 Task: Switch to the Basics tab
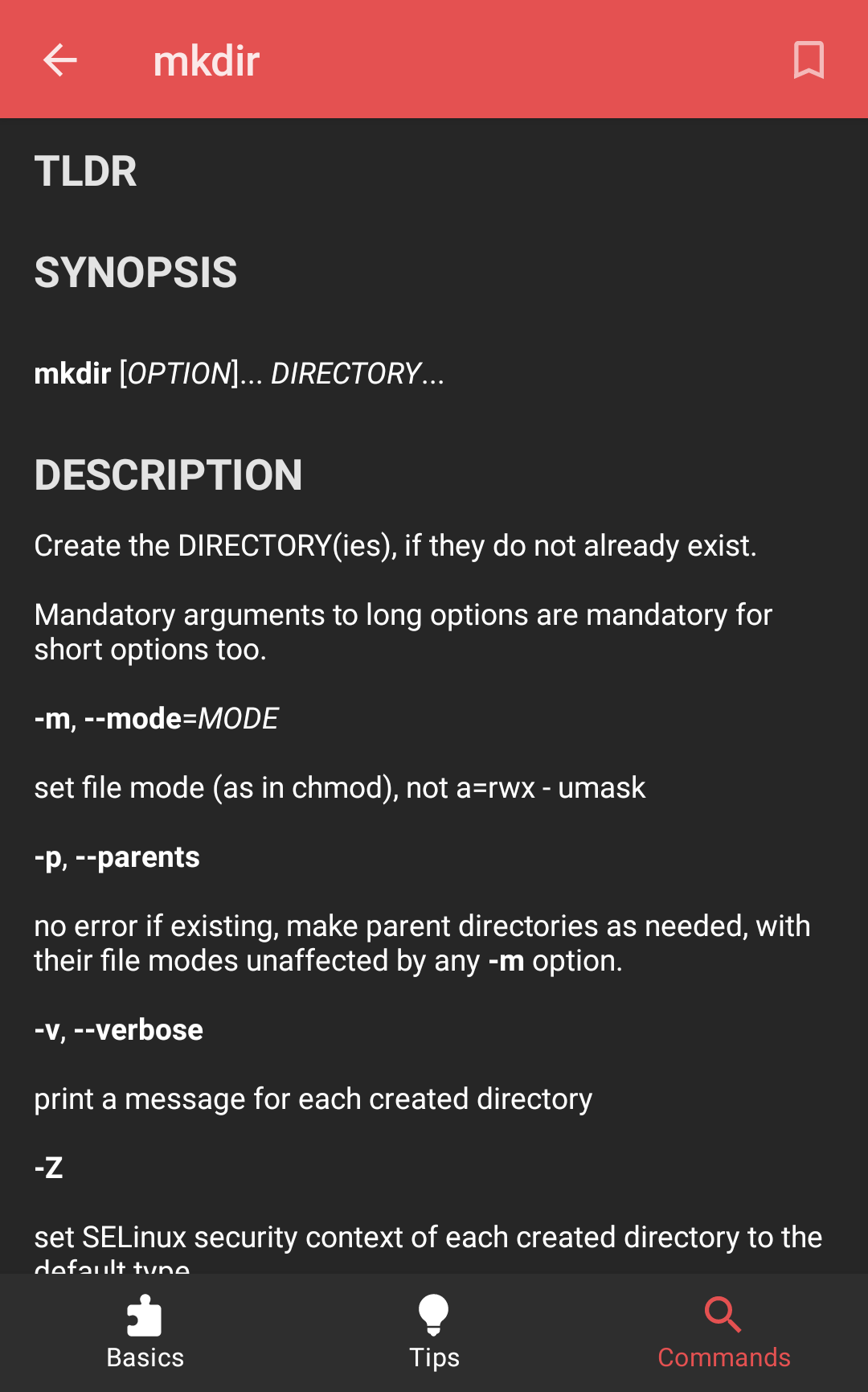click(x=145, y=1332)
